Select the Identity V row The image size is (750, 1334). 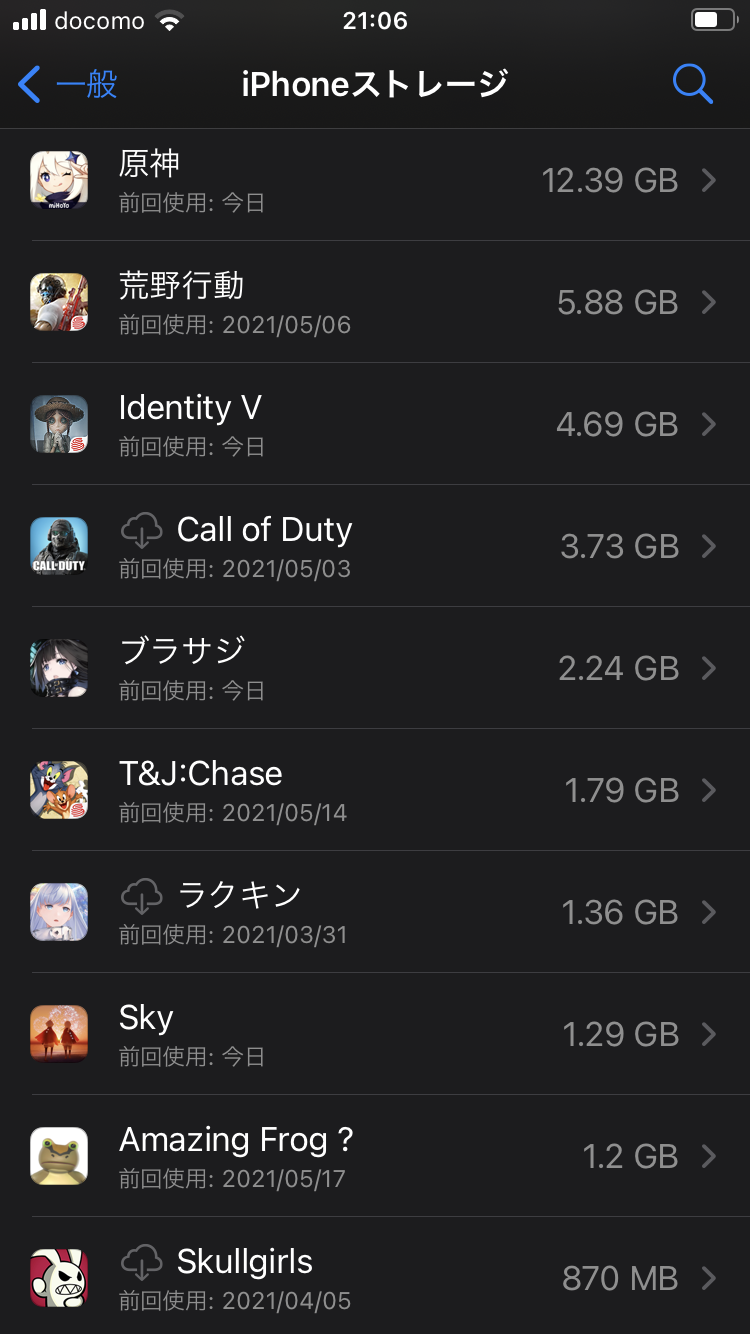pos(375,424)
